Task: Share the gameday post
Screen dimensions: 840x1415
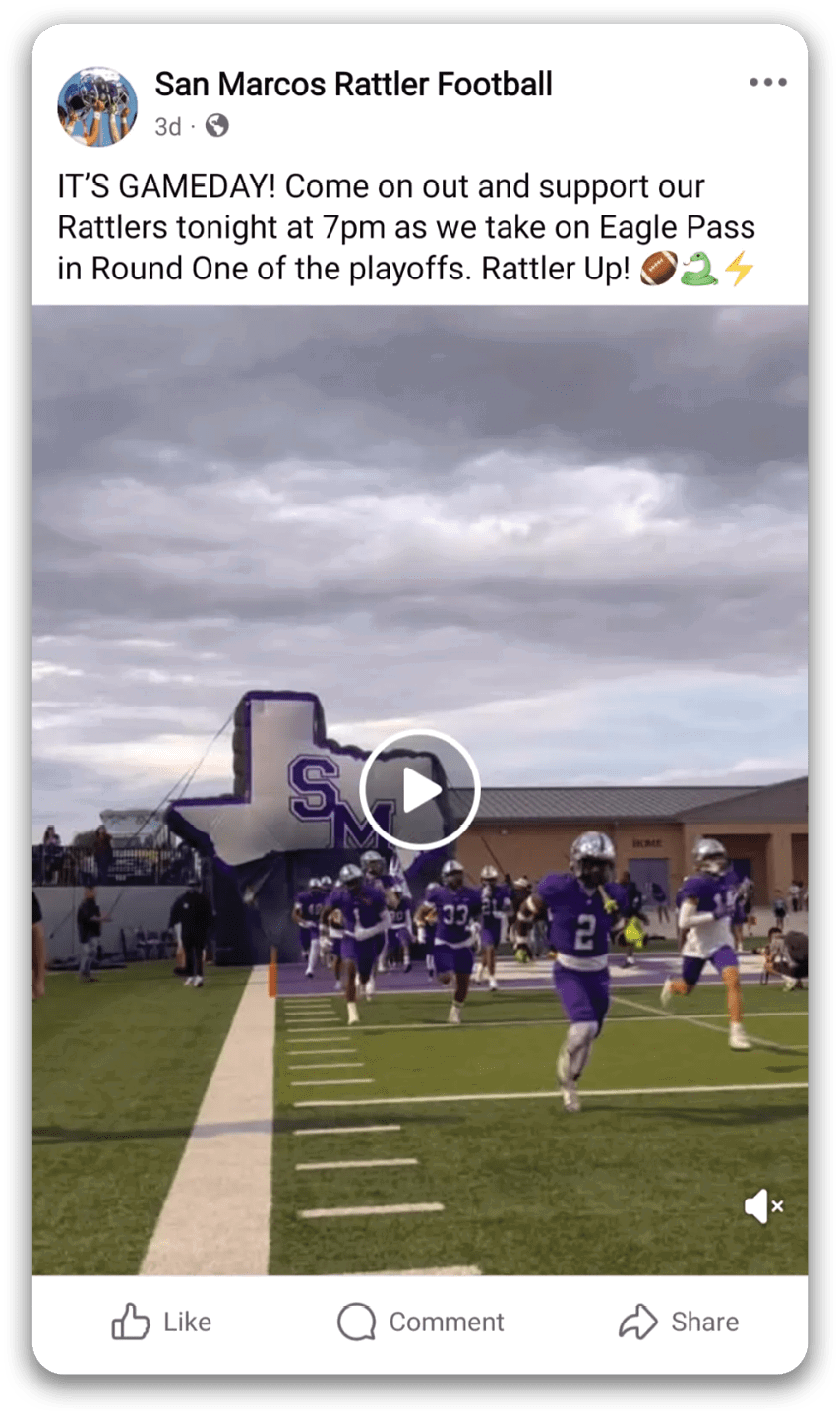Action: coord(679,1322)
